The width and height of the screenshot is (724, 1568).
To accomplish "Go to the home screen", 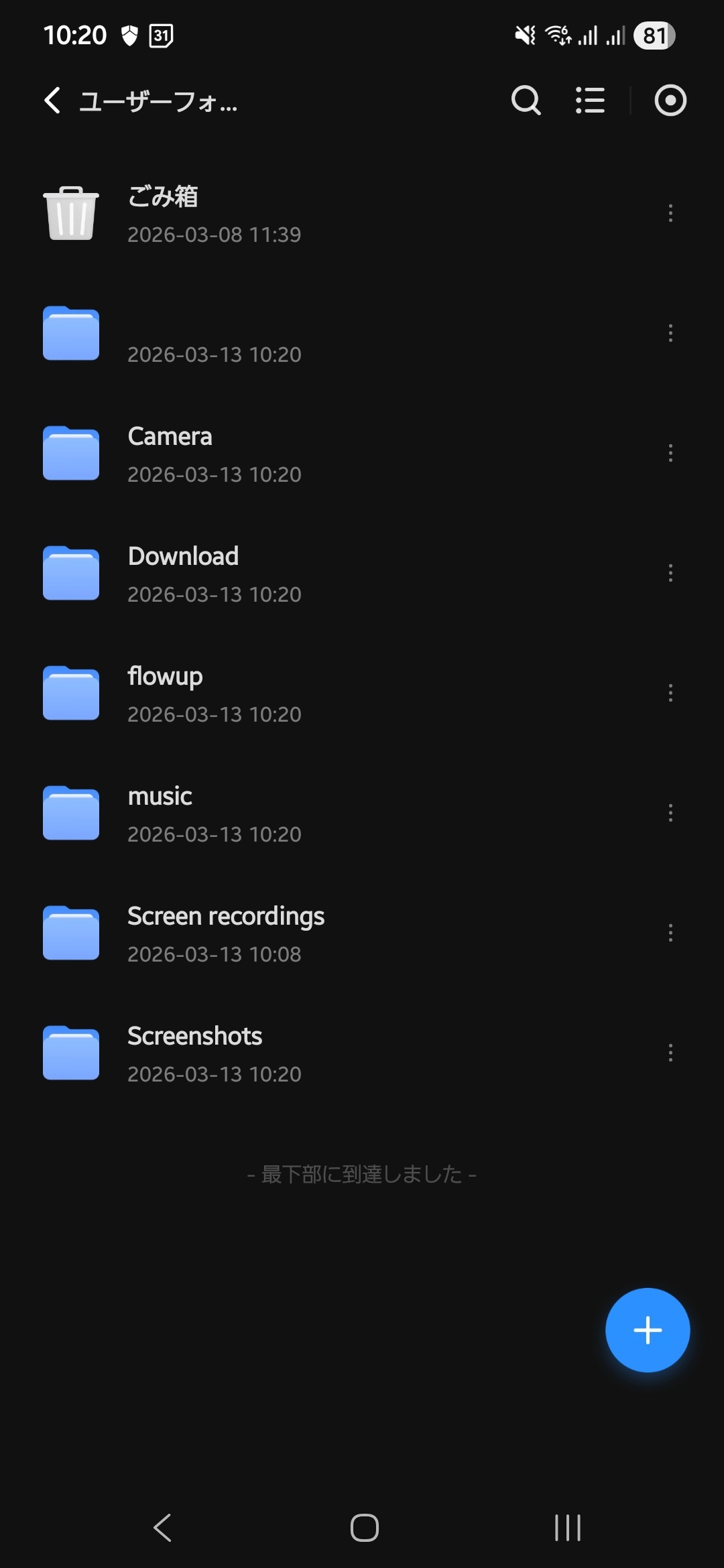I will [x=364, y=1528].
